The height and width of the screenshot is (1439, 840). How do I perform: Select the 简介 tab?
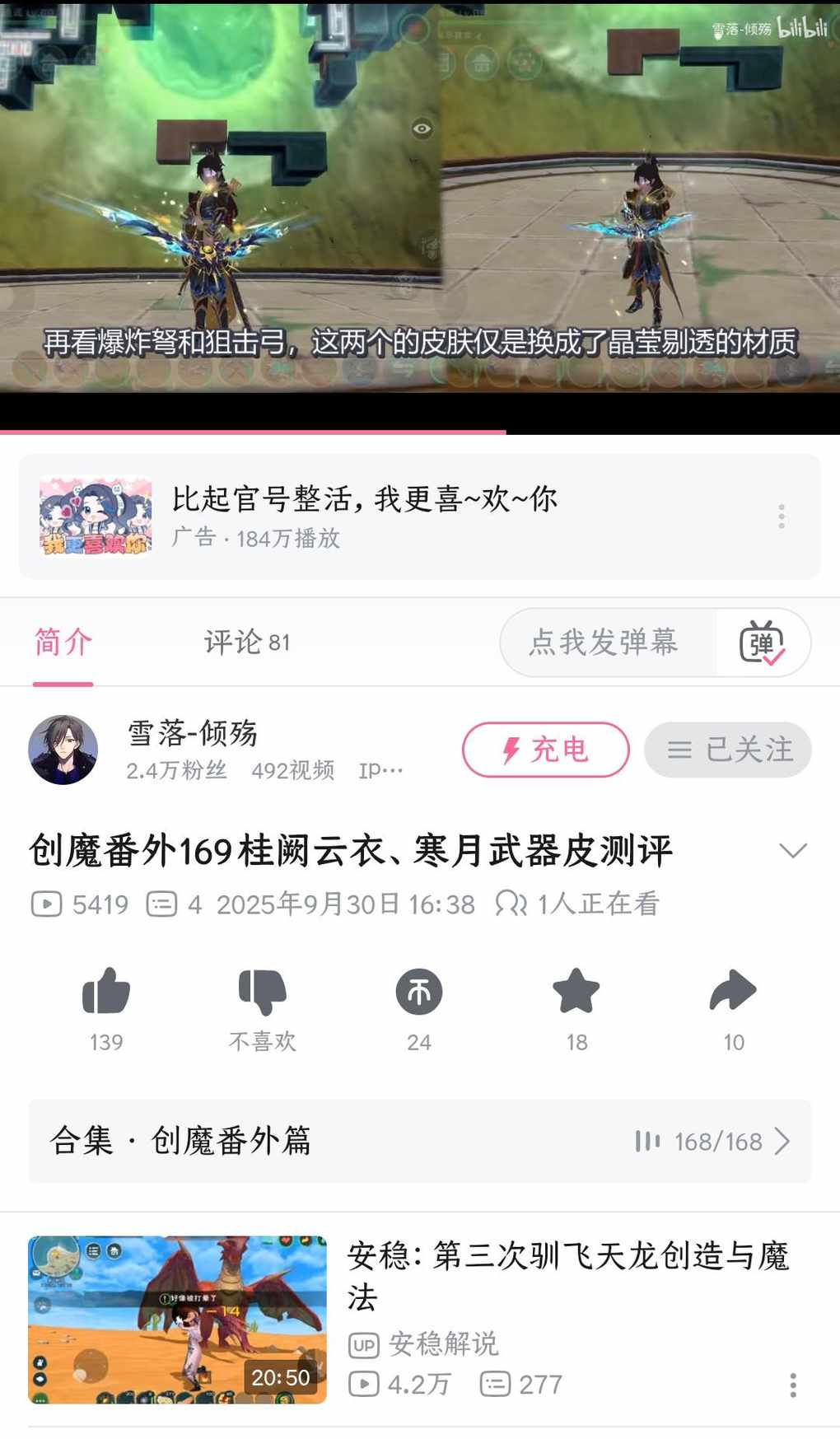(x=63, y=642)
